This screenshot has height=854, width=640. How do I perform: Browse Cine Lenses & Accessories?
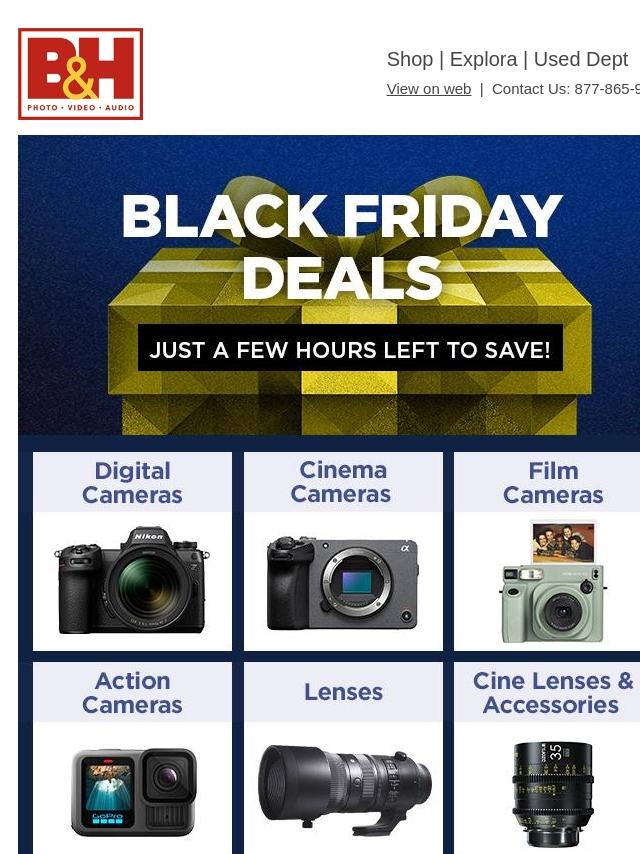point(550,758)
